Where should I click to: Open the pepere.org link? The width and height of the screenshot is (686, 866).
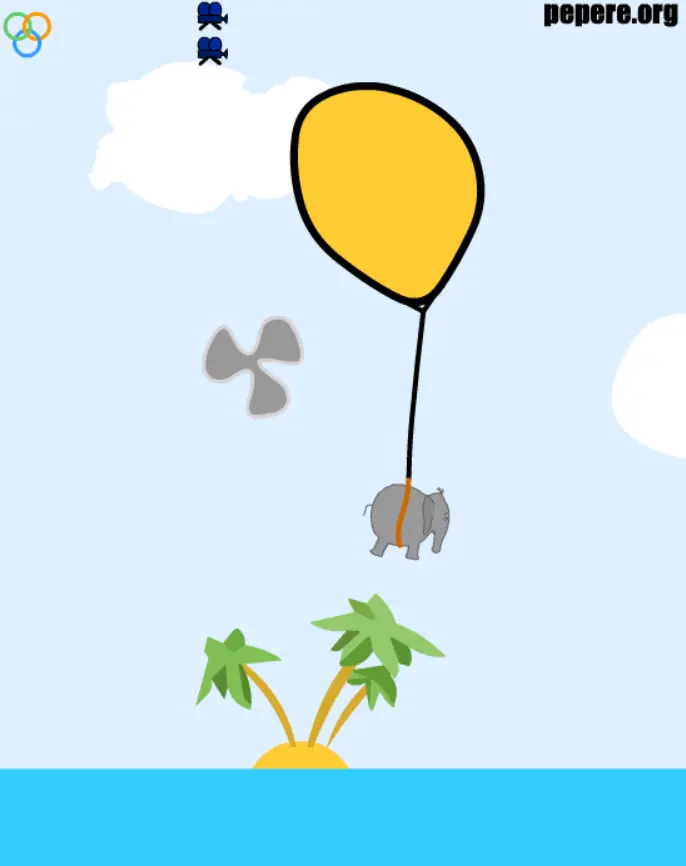pyautogui.click(x=611, y=14)
